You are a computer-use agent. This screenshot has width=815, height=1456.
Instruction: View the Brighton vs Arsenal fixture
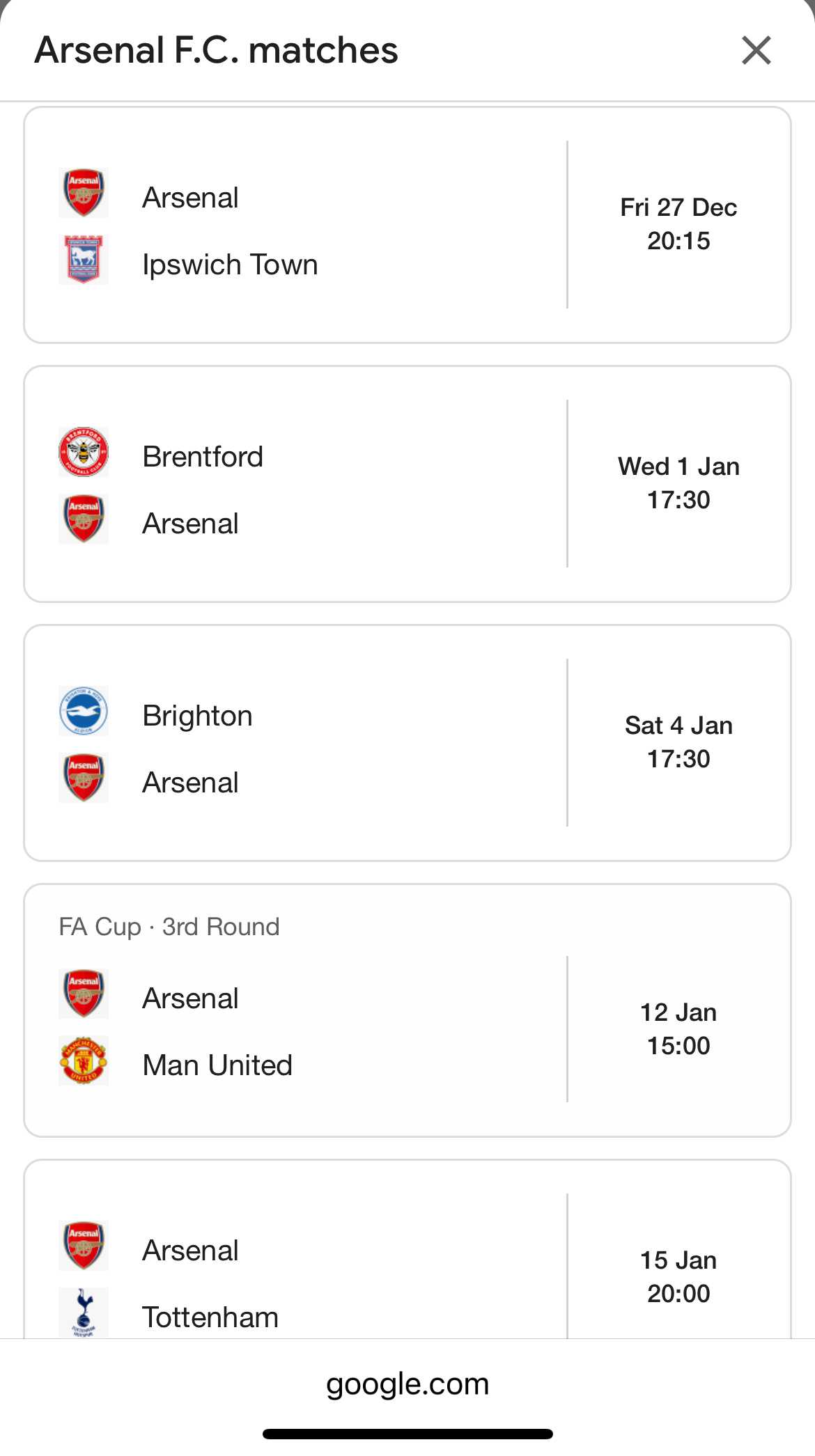point(407,743)
